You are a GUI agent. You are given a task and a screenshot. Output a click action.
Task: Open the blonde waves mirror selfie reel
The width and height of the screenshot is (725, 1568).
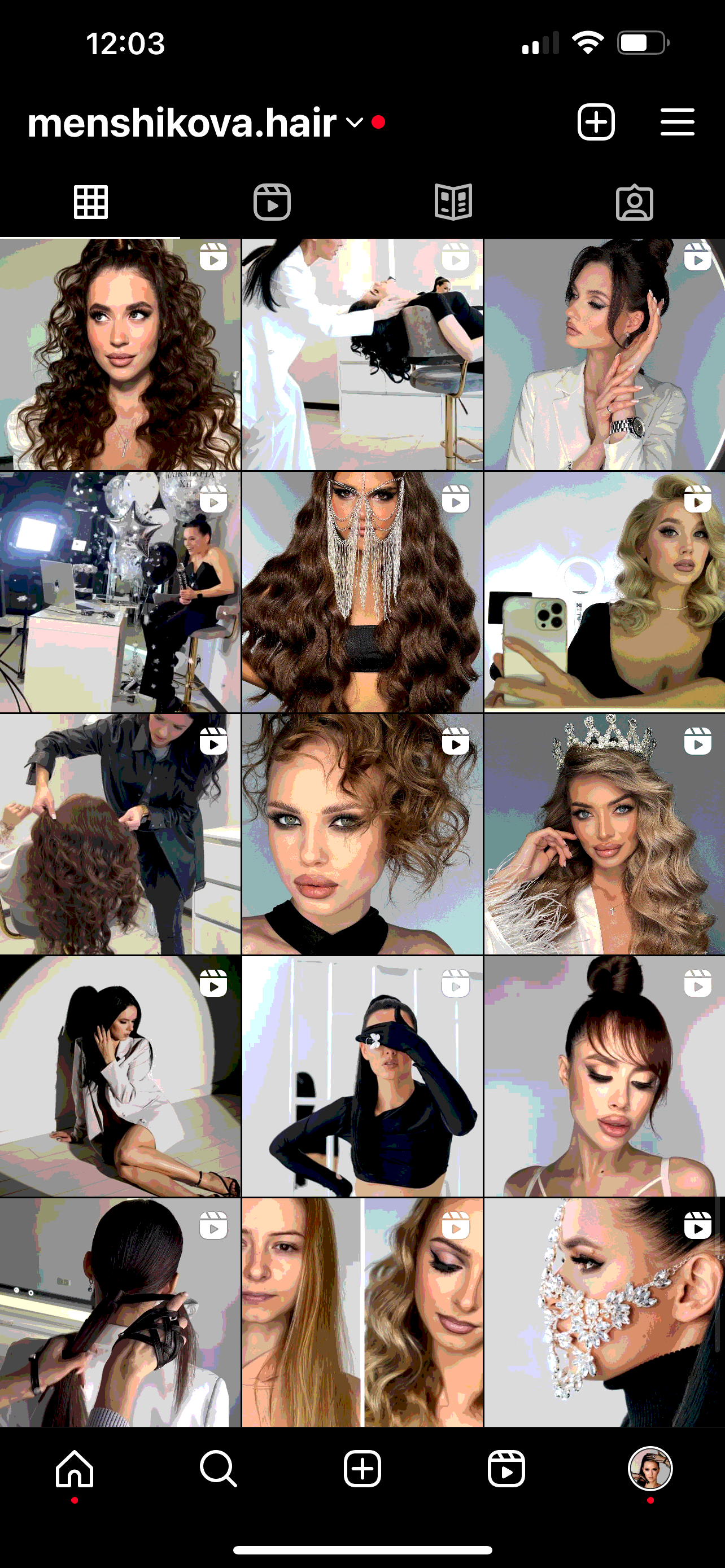(x=605, y=592)
